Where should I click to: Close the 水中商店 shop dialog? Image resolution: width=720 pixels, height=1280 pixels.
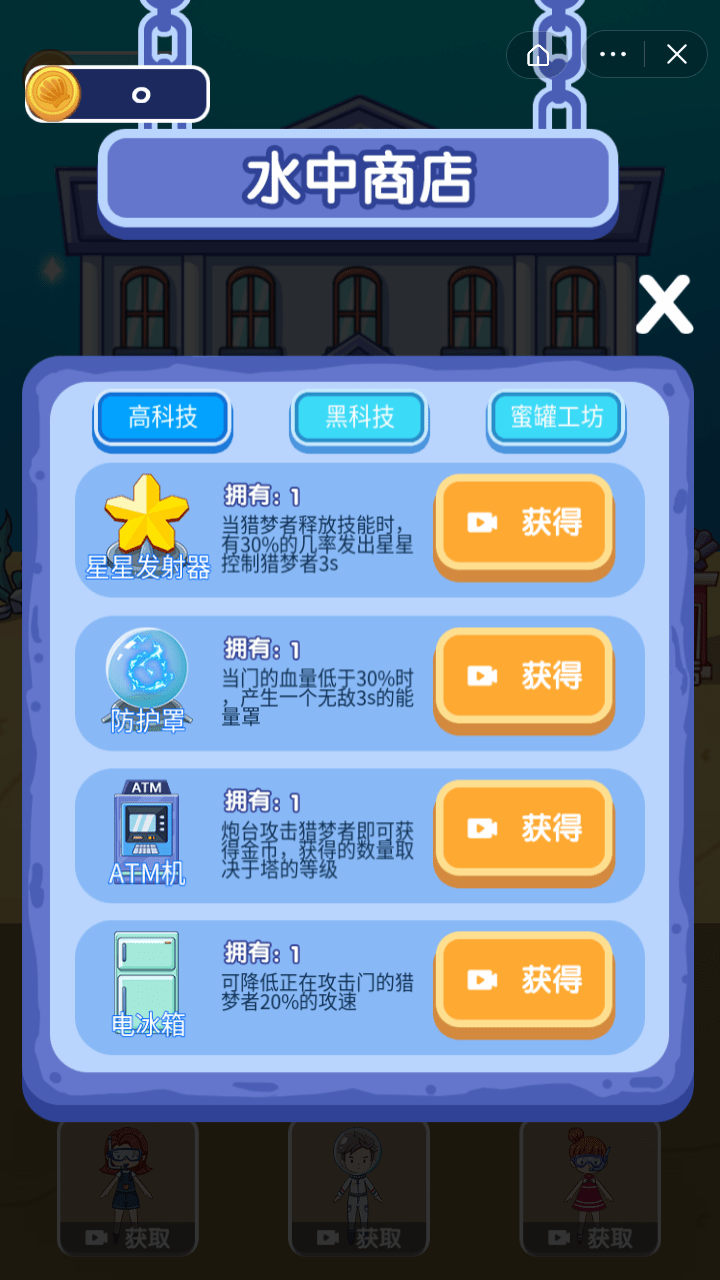pos(664,305)
